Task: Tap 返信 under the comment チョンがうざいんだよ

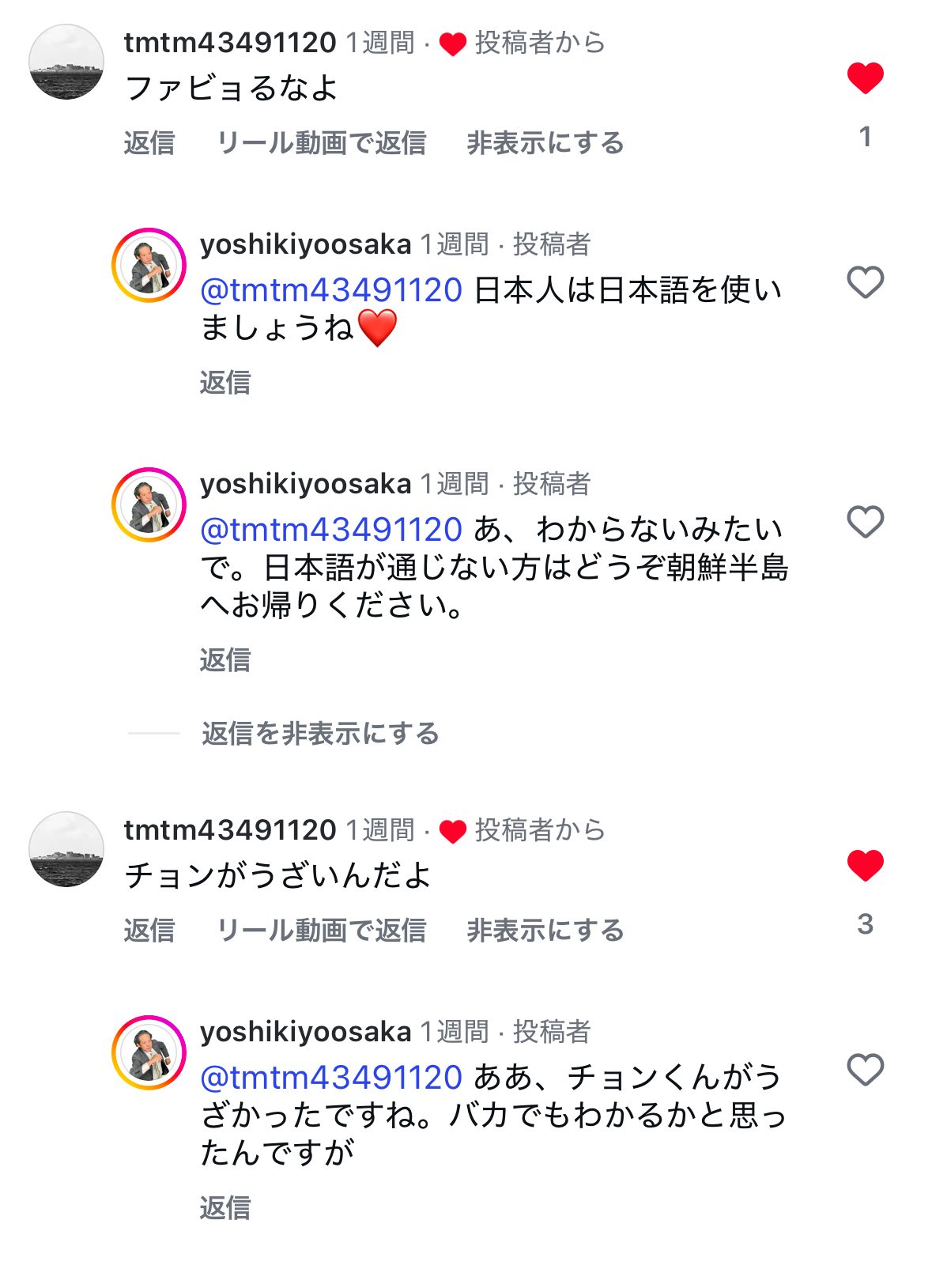Action: 149,931
